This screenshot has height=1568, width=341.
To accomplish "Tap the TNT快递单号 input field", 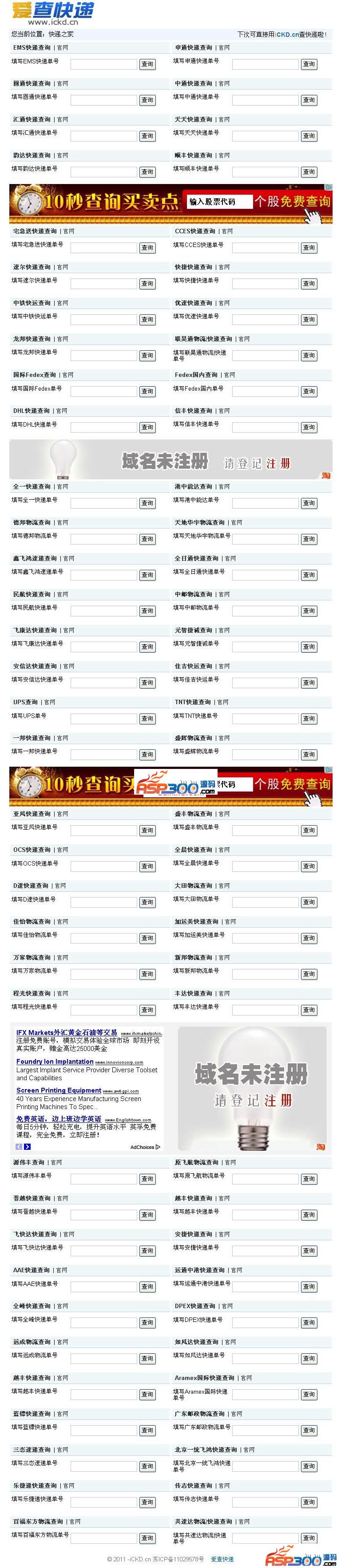I will tap(265, 718).
